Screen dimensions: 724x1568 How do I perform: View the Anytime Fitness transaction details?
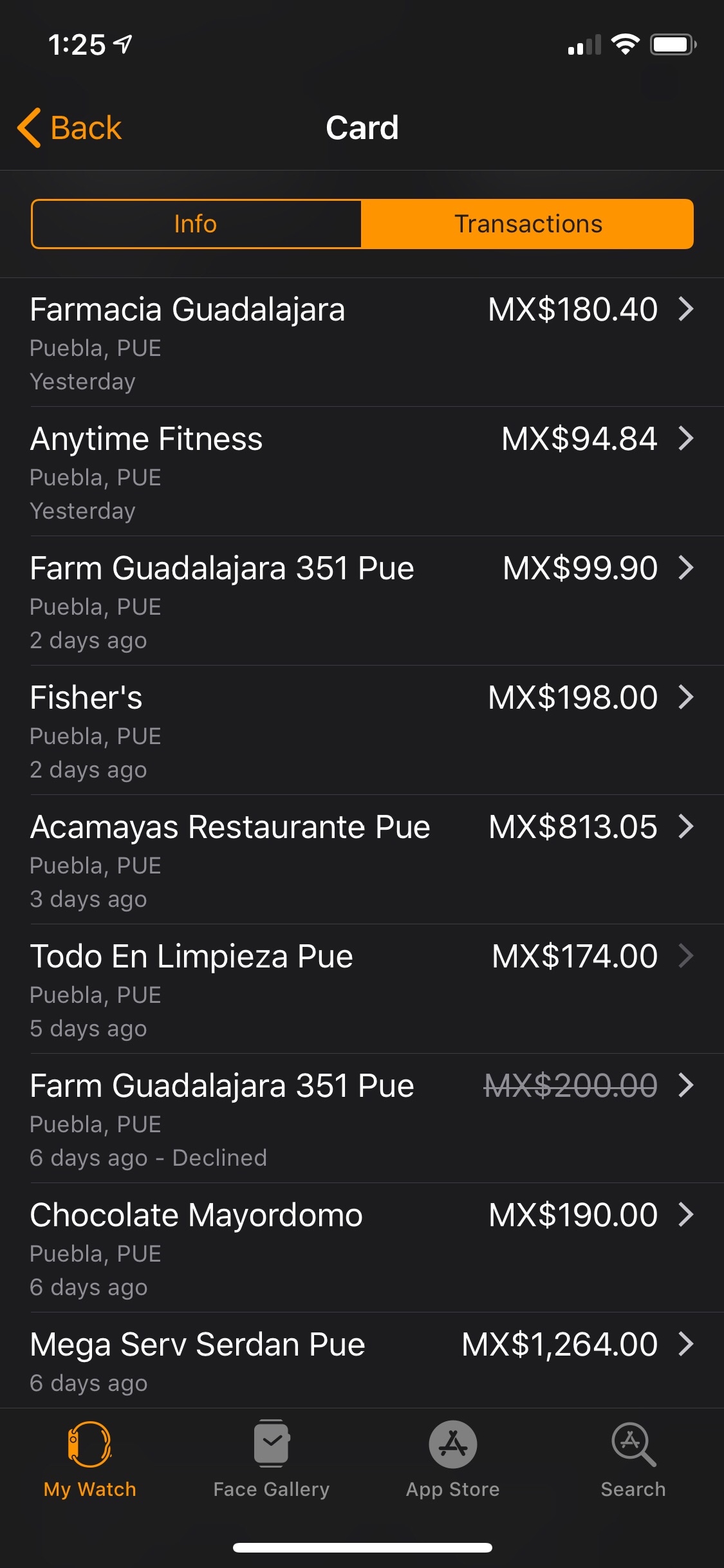(362, 472)
